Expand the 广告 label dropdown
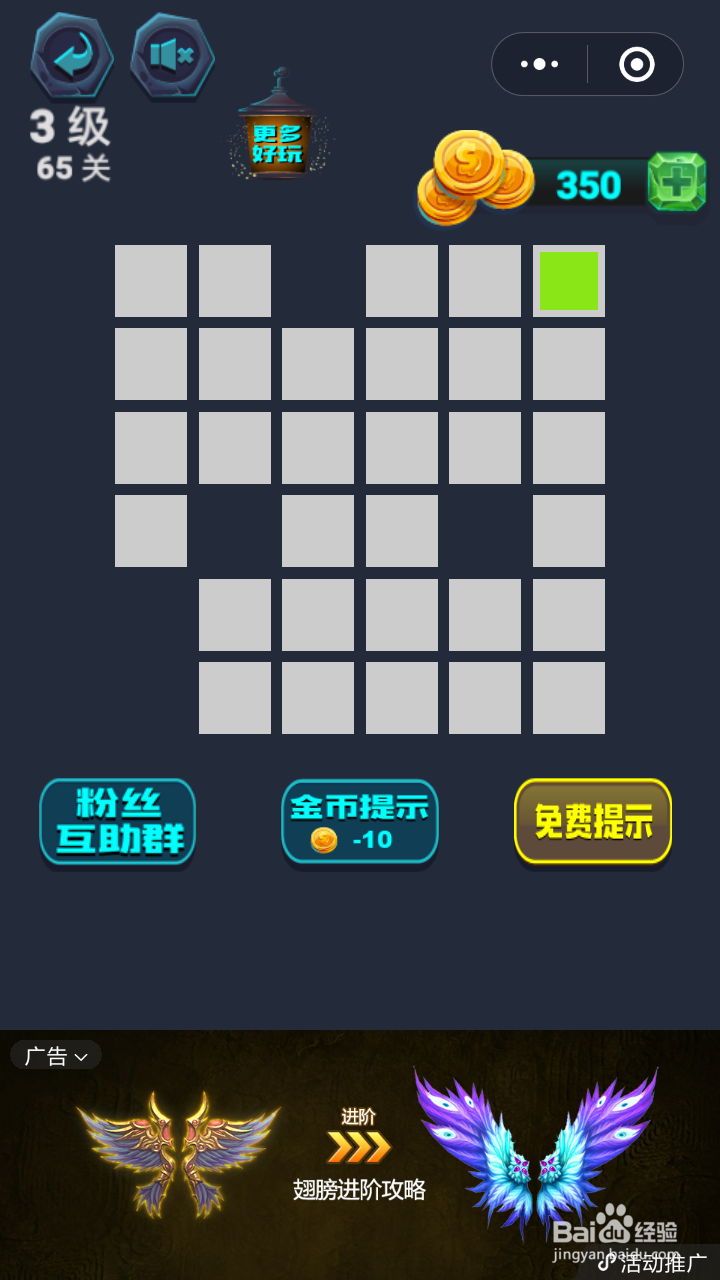Screen dimensions: 720x1280 55,1055
